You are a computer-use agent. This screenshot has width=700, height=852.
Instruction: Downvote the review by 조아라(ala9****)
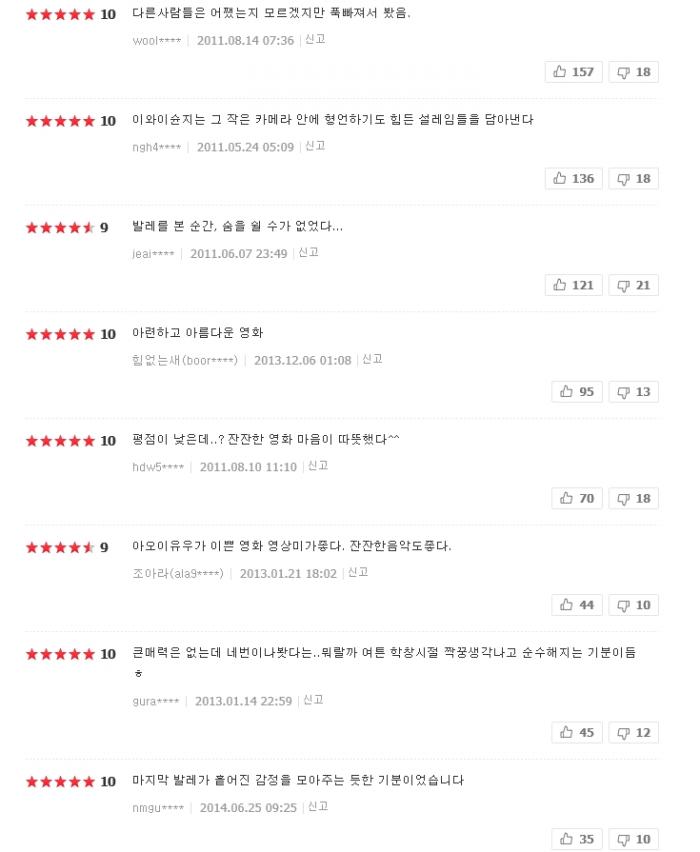click(x=633, y=605)
